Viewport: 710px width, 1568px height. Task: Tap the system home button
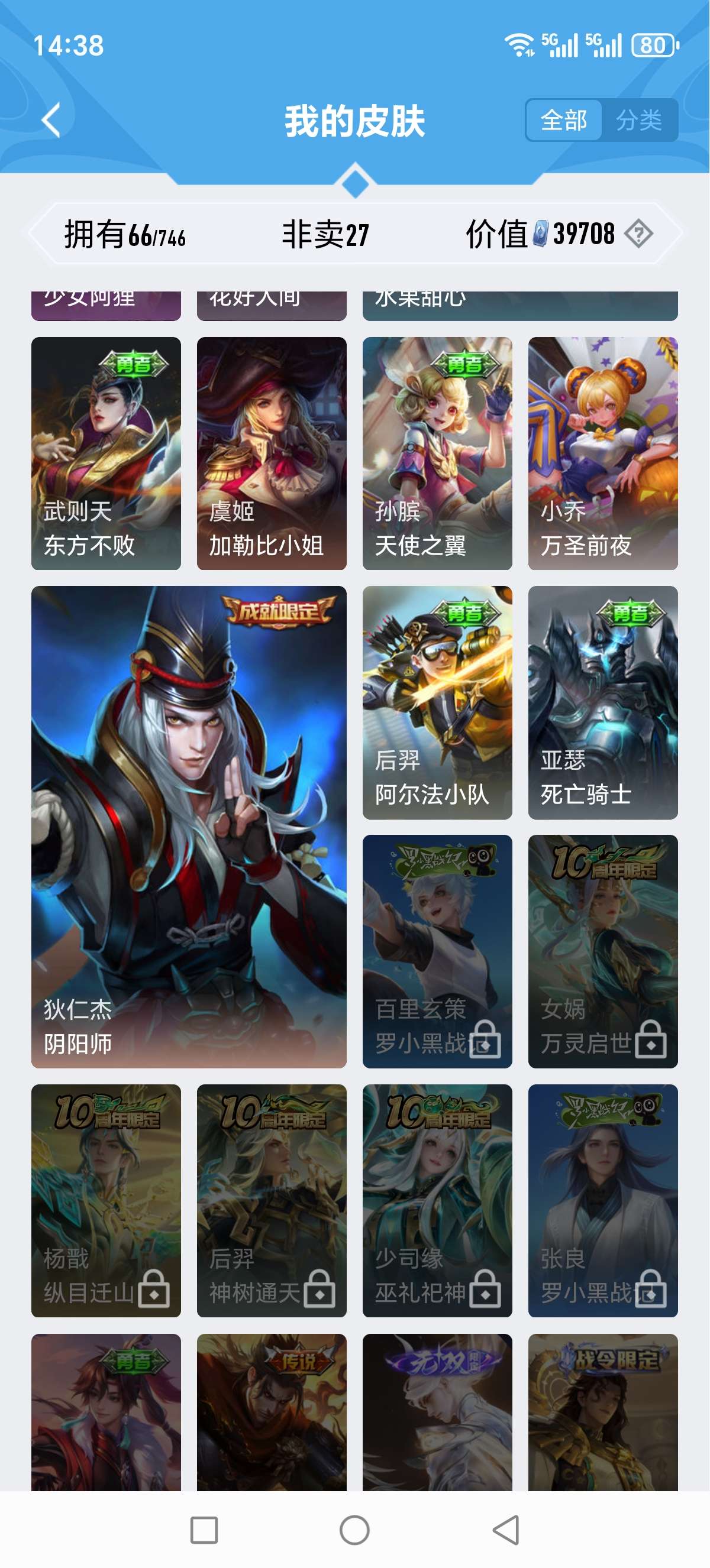[x=354, y=1530]
